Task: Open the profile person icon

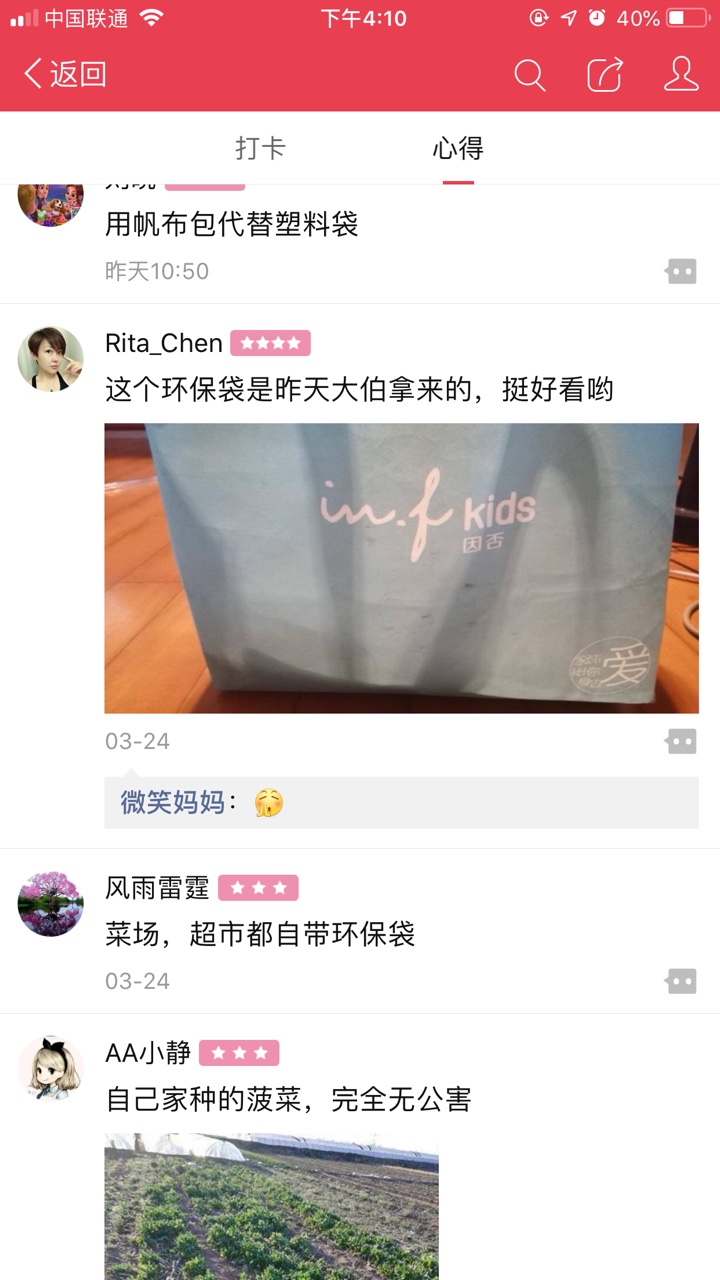Action: tap(681, 74)
